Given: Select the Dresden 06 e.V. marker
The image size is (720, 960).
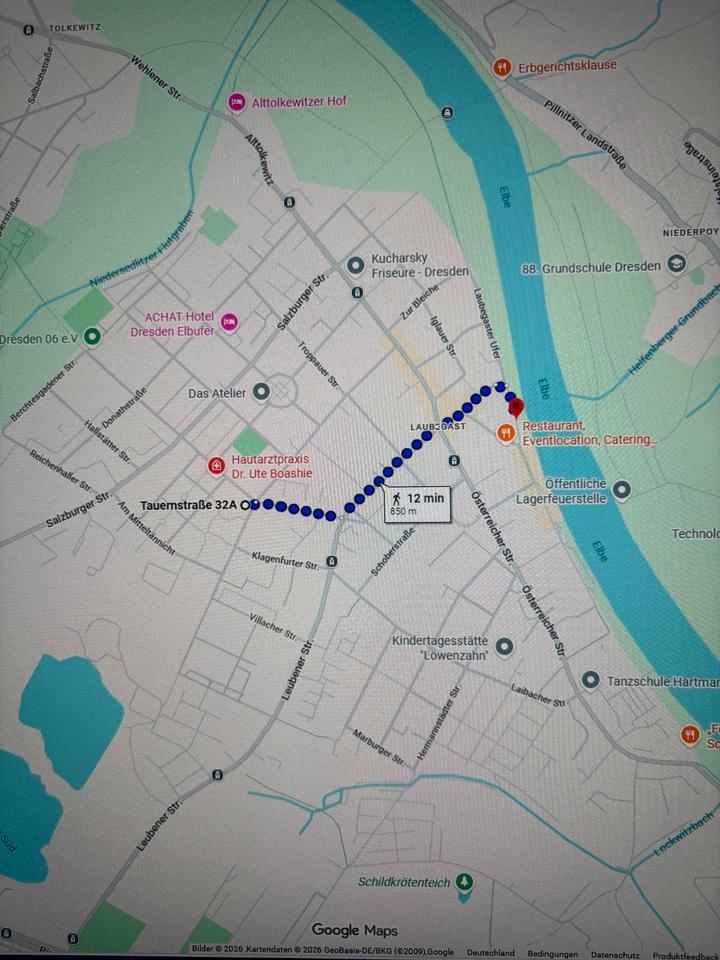Looking at the screenshot, I should [x=92, y=337].
